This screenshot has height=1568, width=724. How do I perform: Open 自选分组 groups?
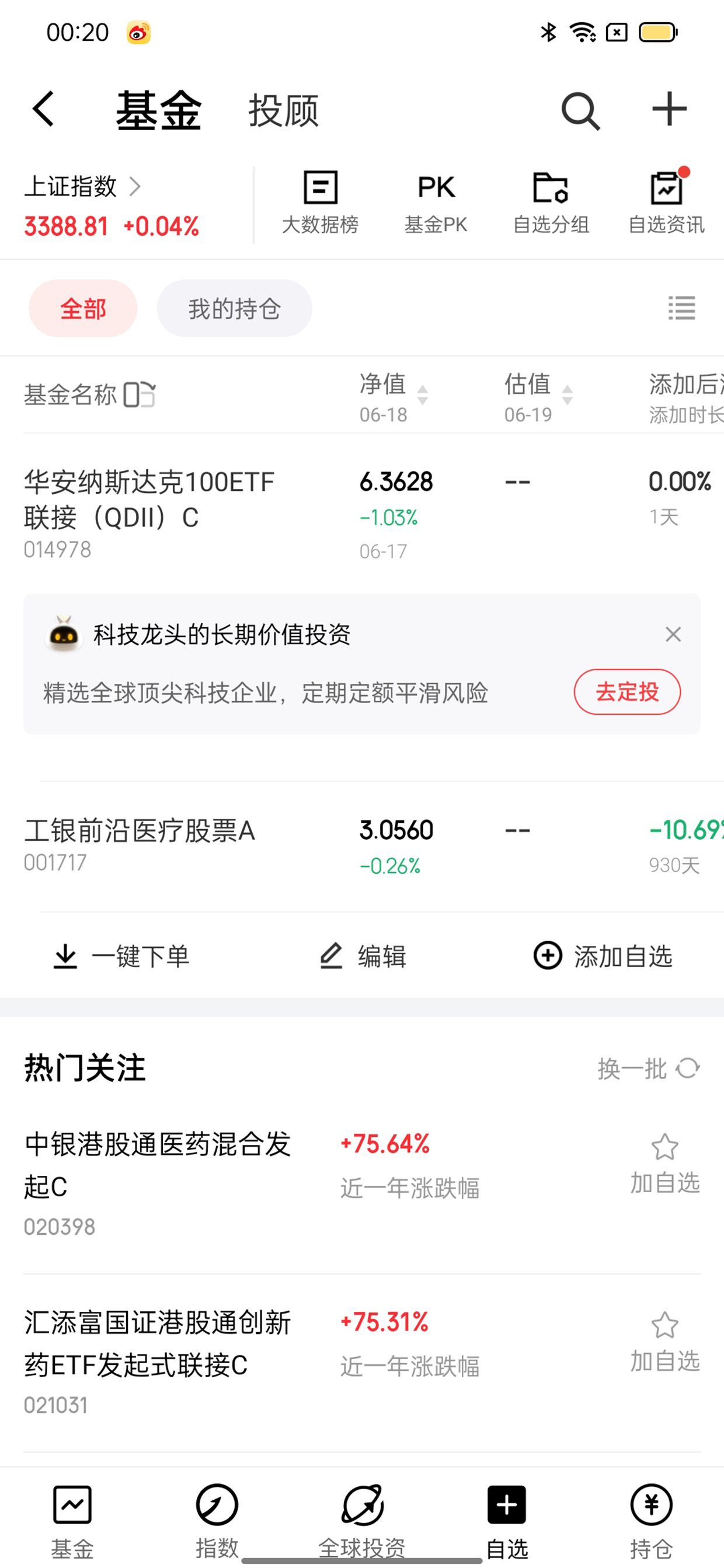point(551,202)
